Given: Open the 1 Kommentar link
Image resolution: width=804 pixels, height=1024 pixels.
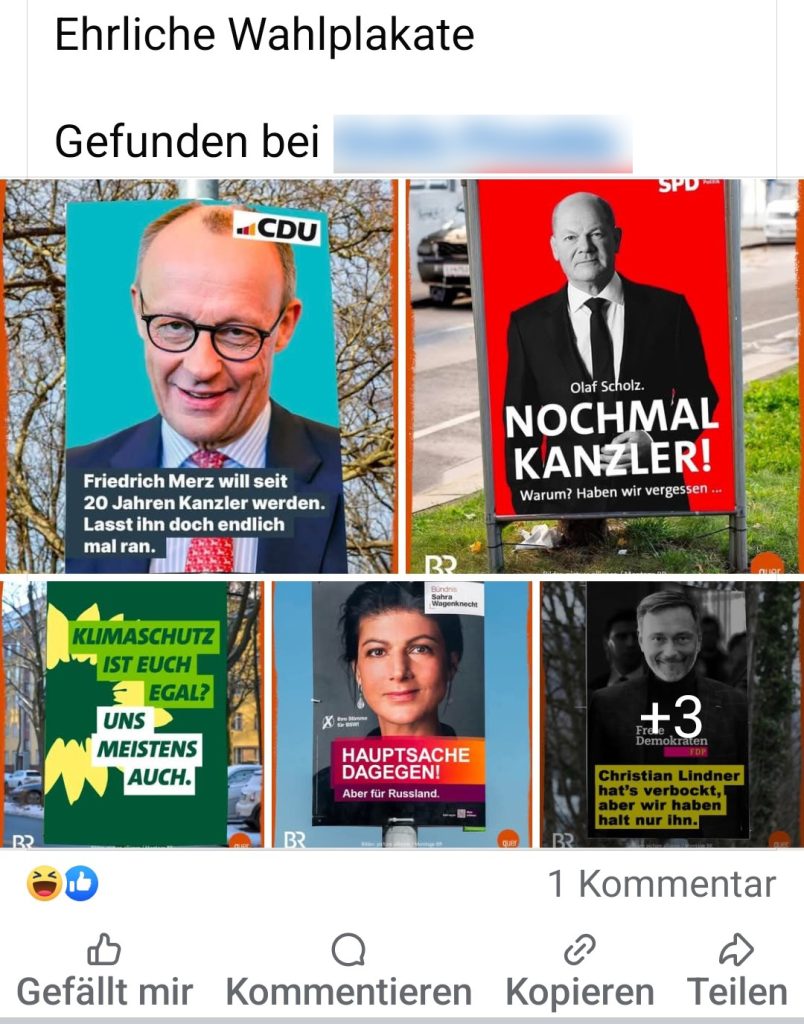Looking at the screenshot, I should coord(661,884).
